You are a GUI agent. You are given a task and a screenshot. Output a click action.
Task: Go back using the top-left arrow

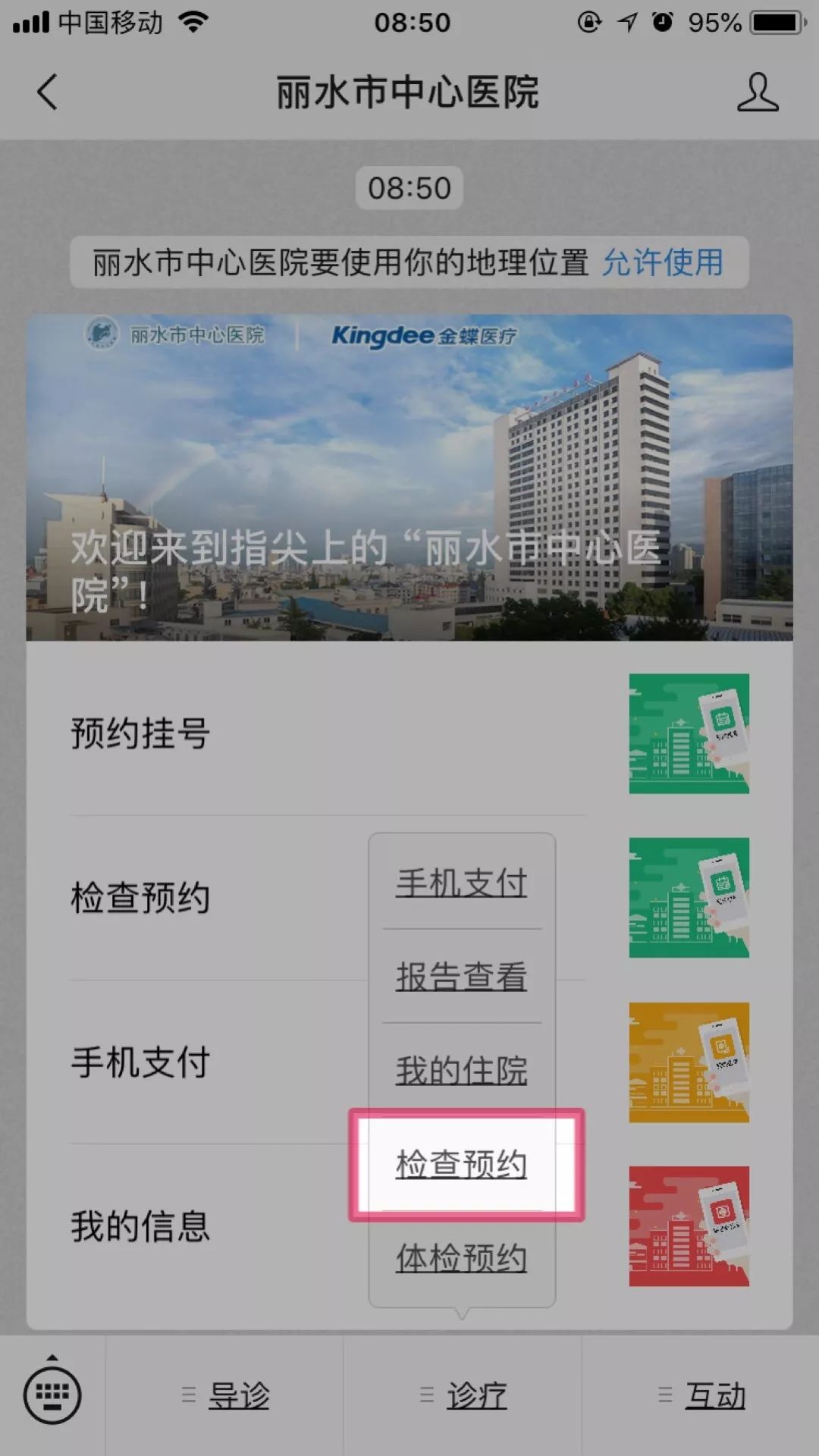(47, 93)
